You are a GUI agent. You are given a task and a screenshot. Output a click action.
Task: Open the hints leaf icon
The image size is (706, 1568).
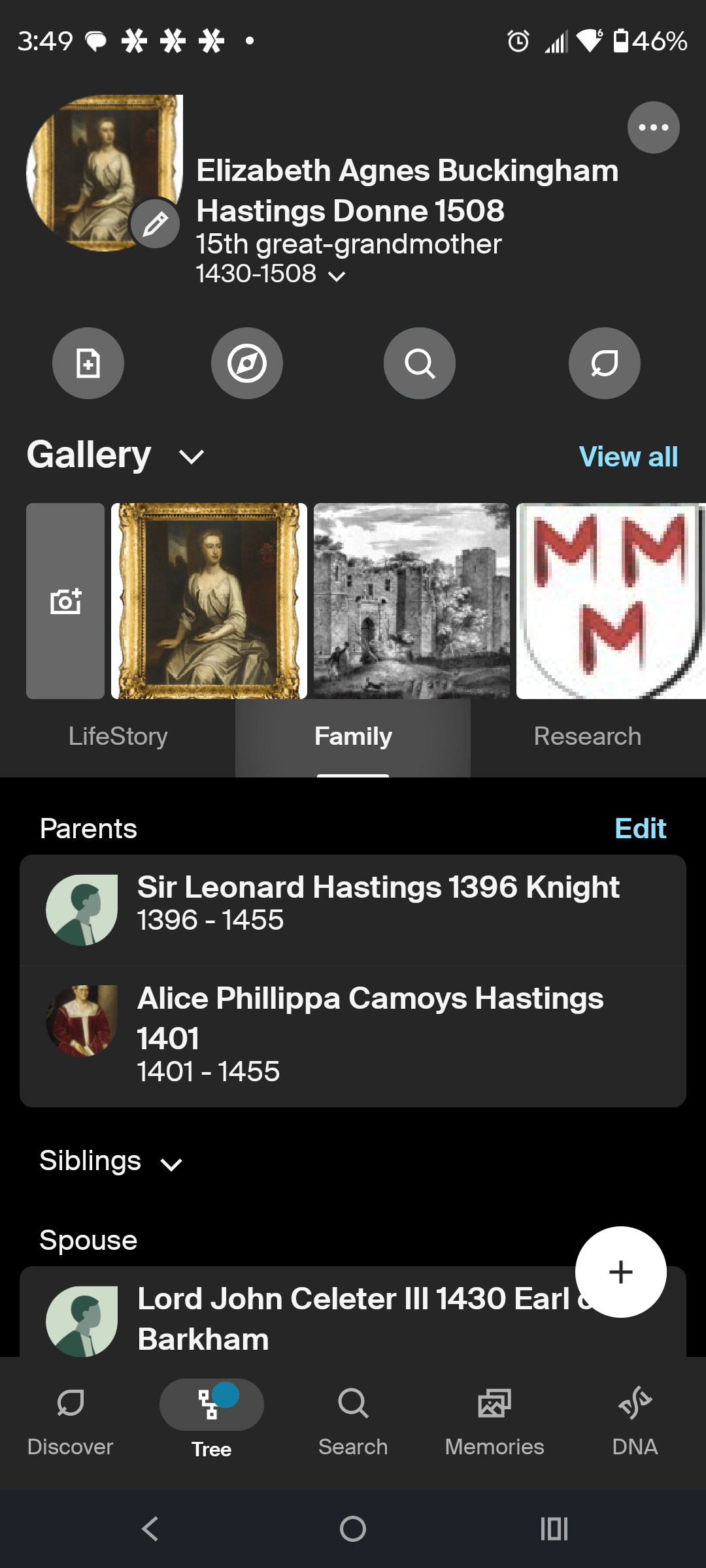[x=604, y=363]
